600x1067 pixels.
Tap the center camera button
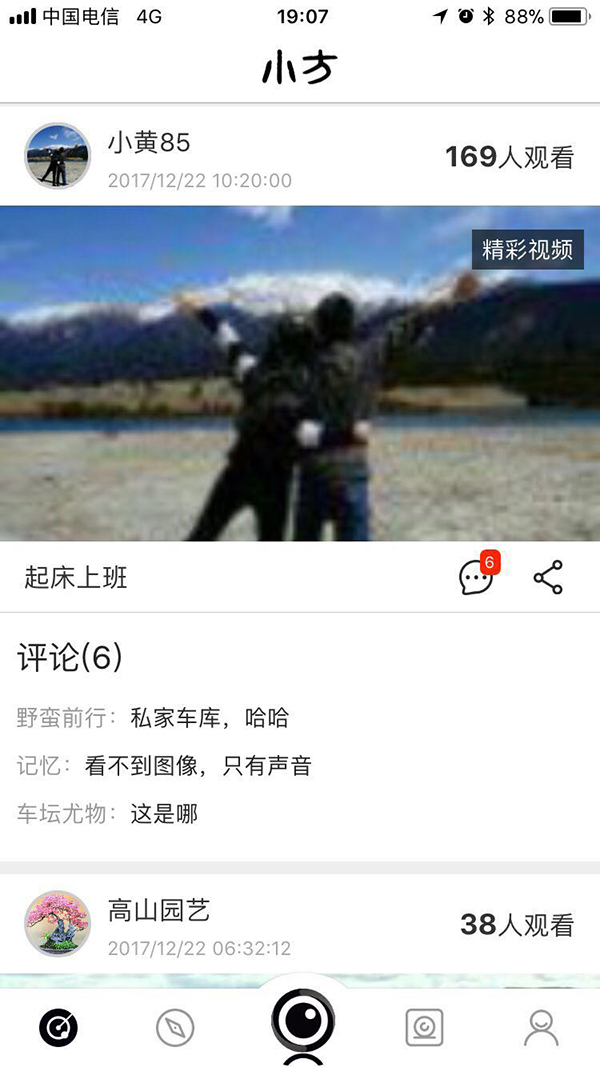tap(302, 1022)
